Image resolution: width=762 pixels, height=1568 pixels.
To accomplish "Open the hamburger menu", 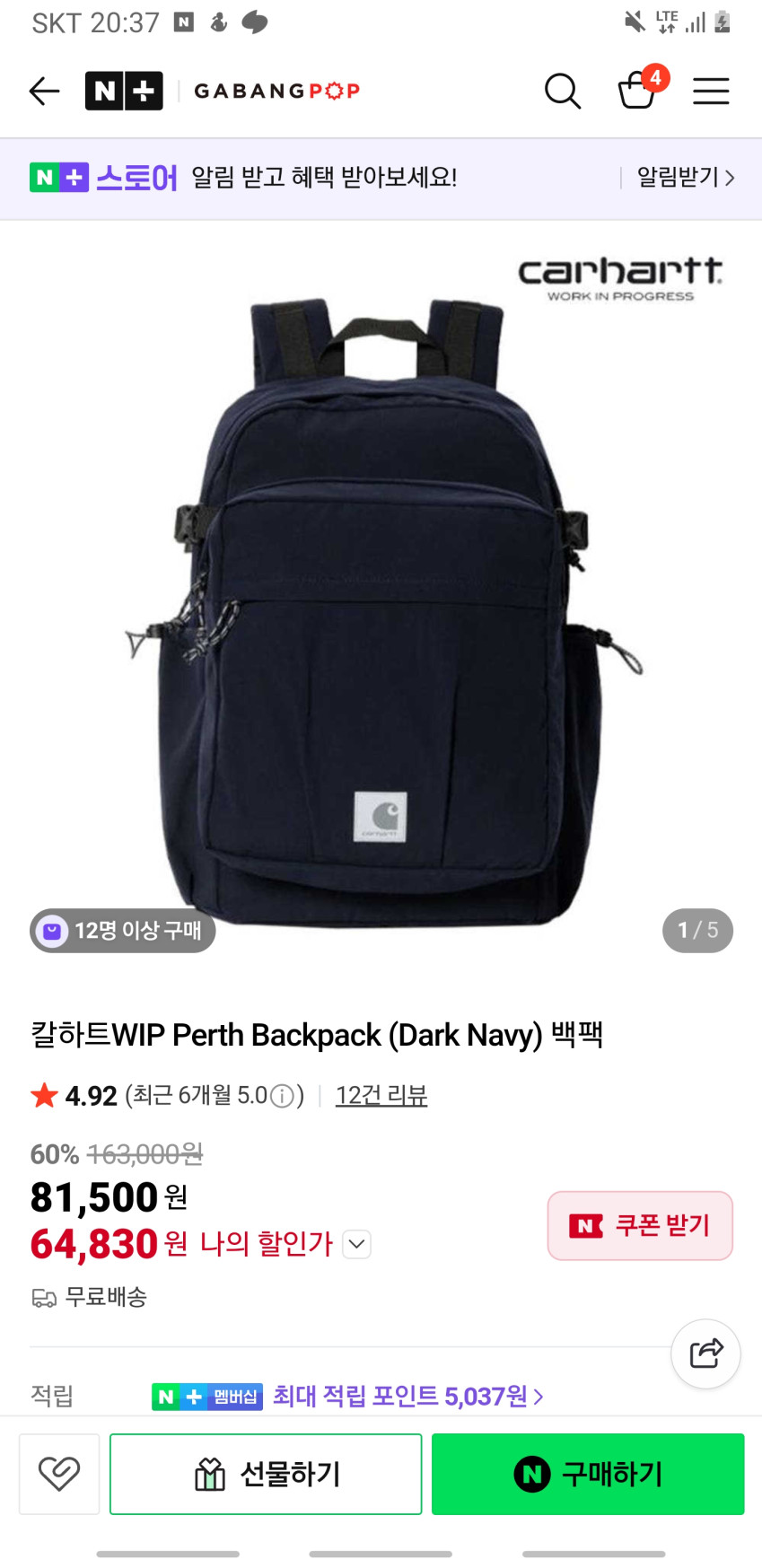I will pos(710,91).
